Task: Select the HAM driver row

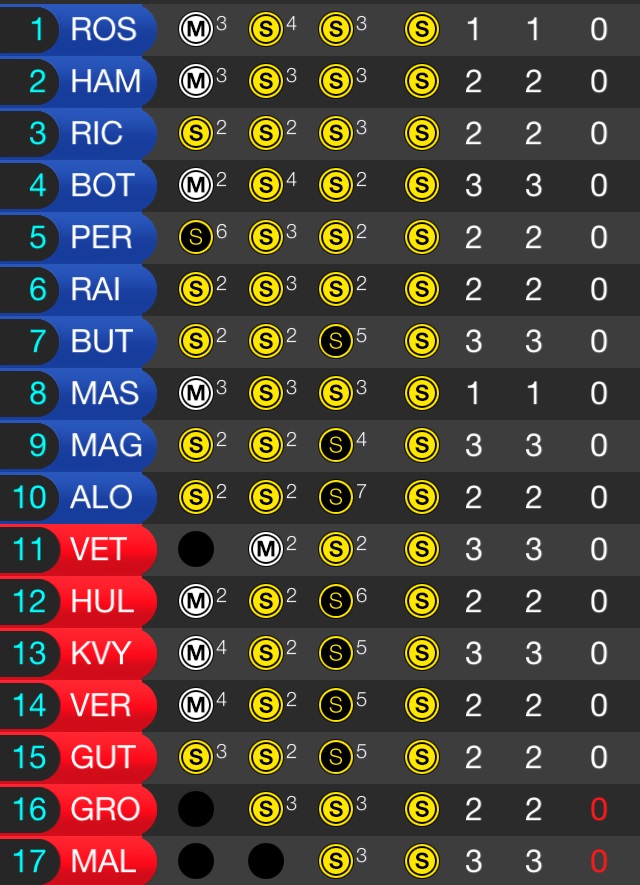Action: coord(320,81)
